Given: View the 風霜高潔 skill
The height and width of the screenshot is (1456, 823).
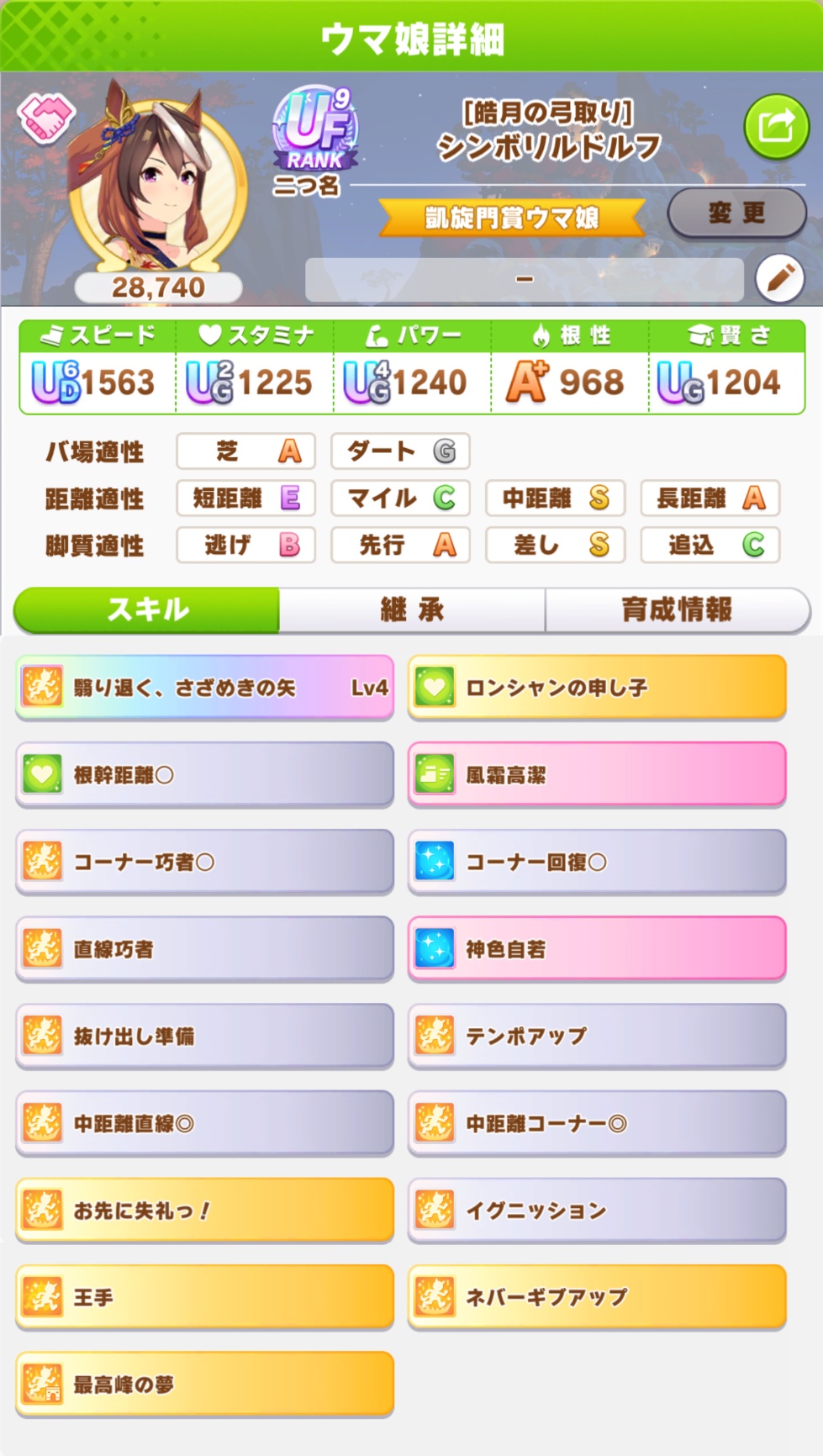Looking at the screenshot, I should pyautogui.click(x=597, y=775).
